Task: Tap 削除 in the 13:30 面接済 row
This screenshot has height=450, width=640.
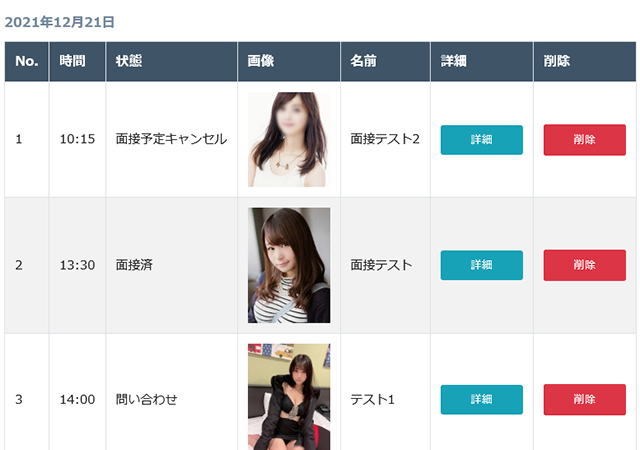Action: pyautogui.click(x=584, y=265)
